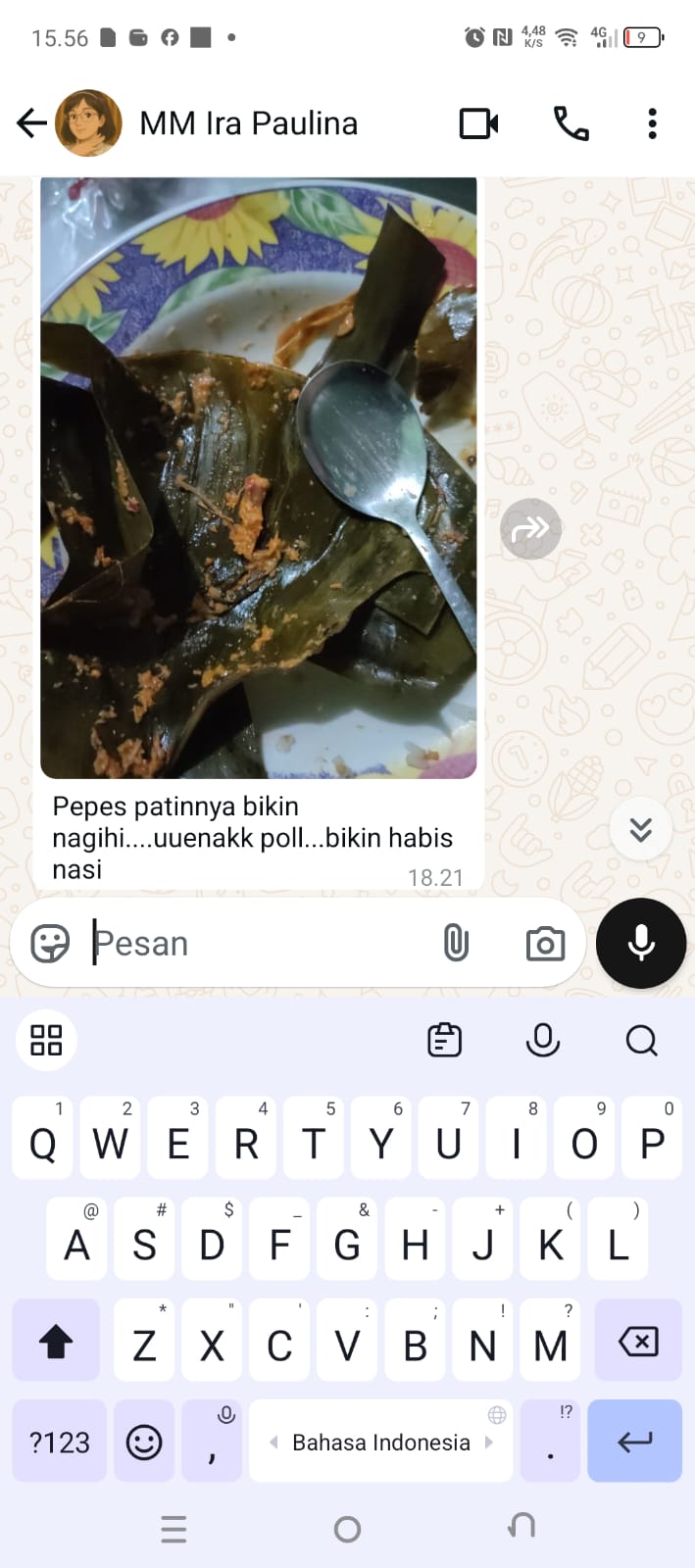Open the chat overflow menu
This screenshot has height=1568, width=695.
[652, 123]
